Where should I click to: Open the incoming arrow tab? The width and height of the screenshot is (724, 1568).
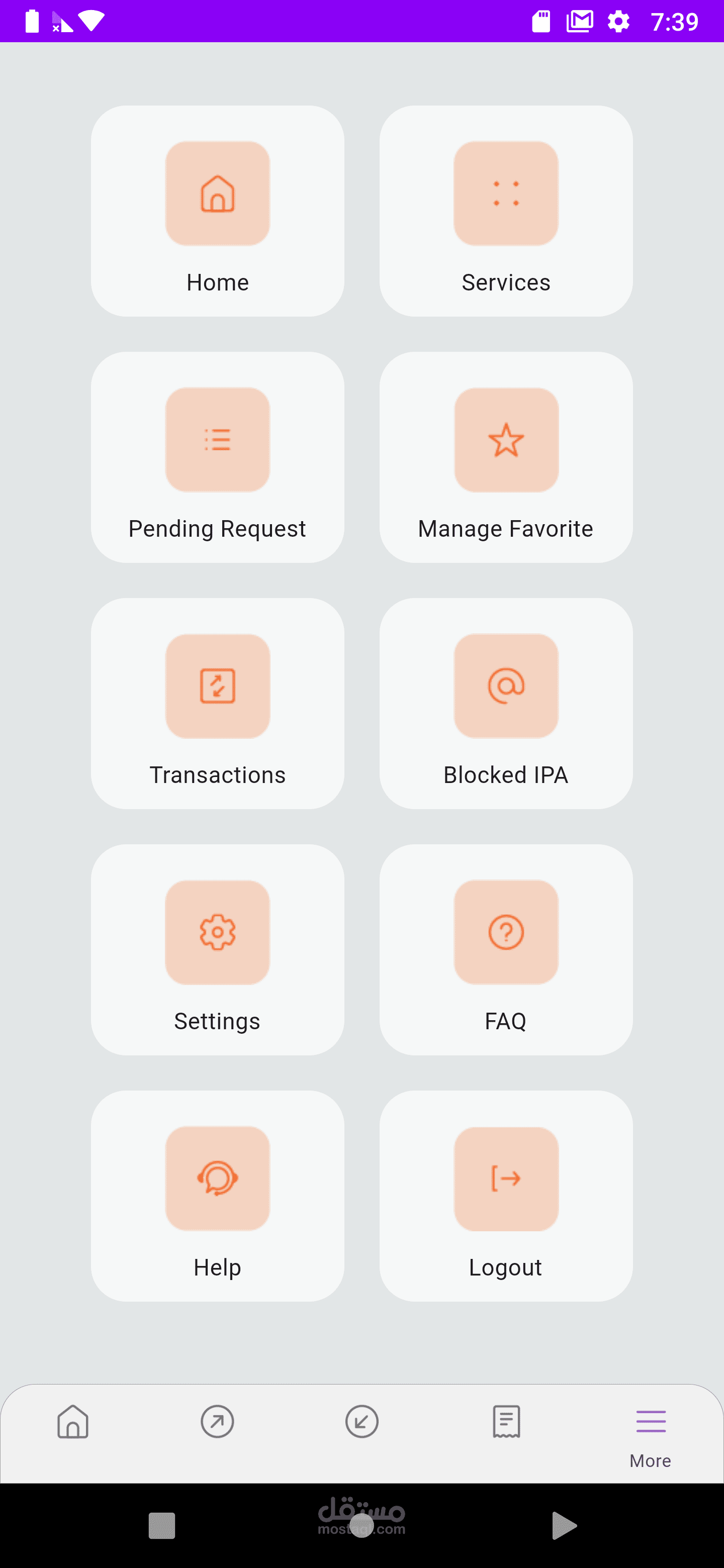(361, 1422)
